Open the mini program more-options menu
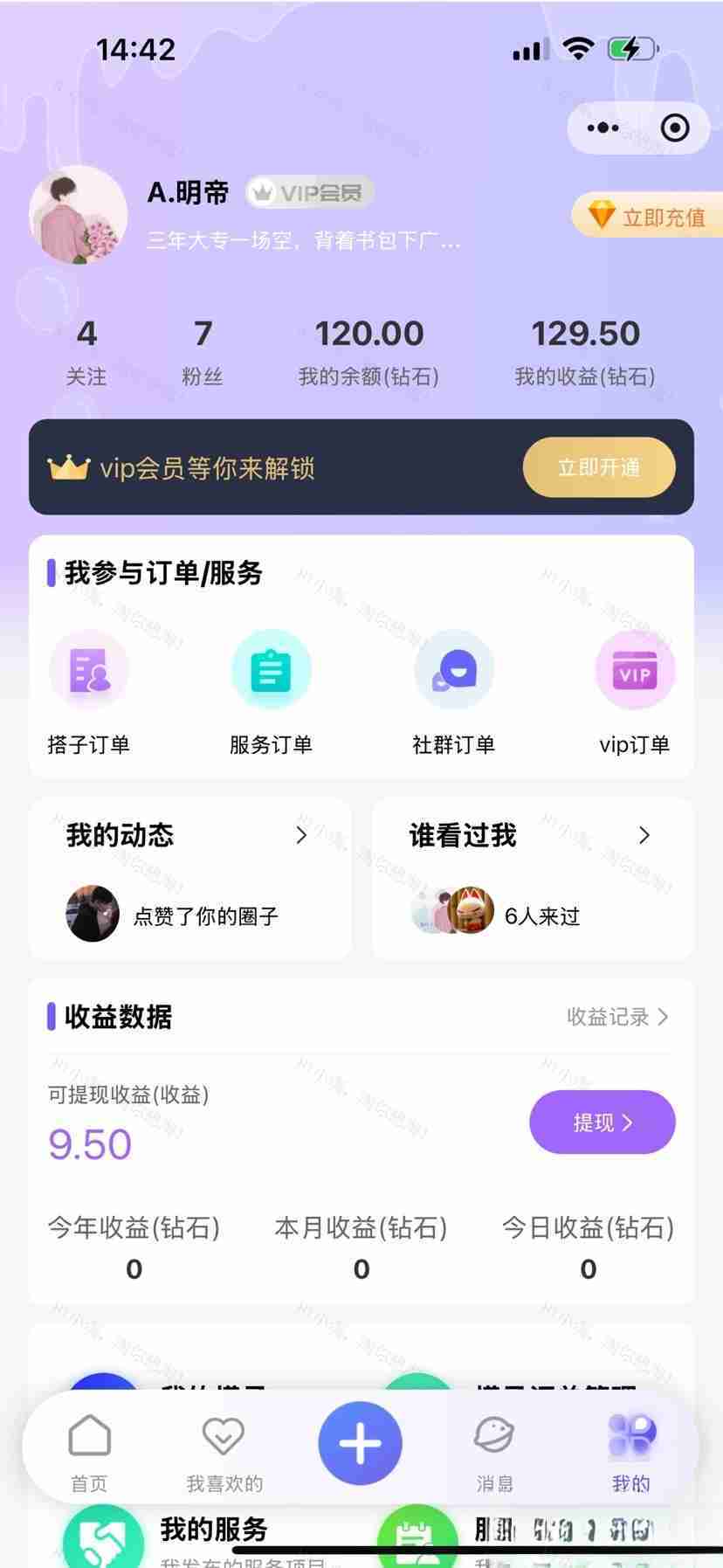The width and height of the screenshot is (723, 1568). coord(602,128)
